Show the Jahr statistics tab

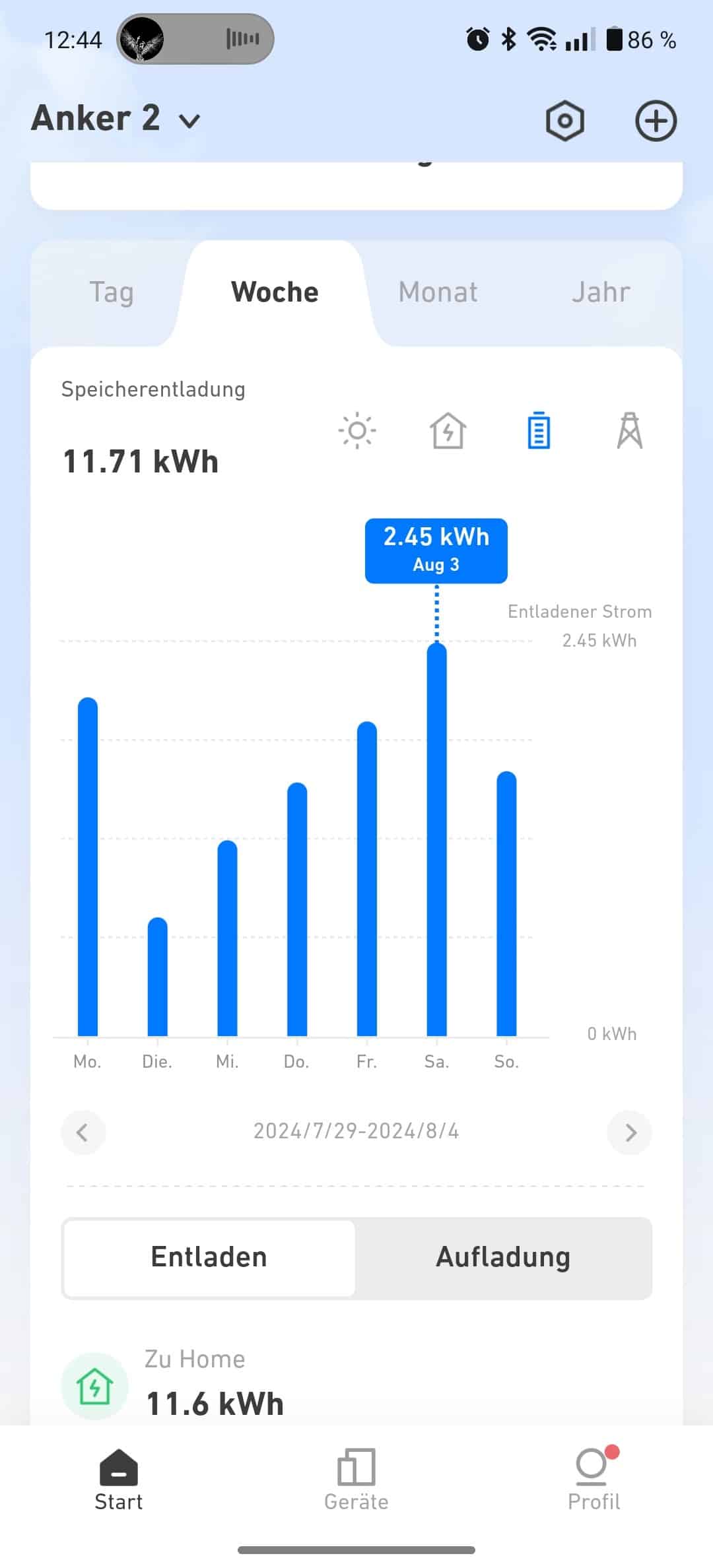[x=601, y=292]
